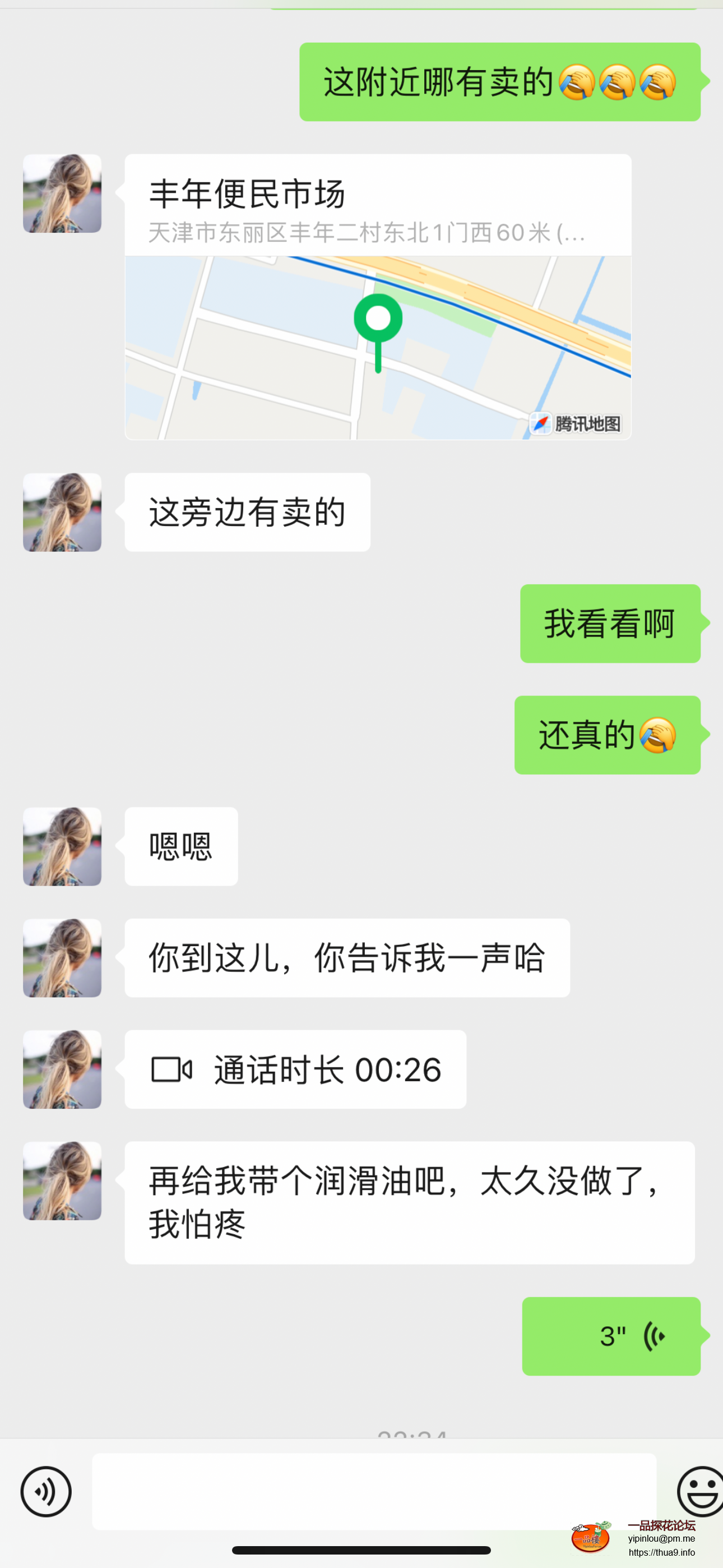This screenshot has height=1568, width=723.
Task: Play the 3-second voice message
Action: coord(611,1336)
